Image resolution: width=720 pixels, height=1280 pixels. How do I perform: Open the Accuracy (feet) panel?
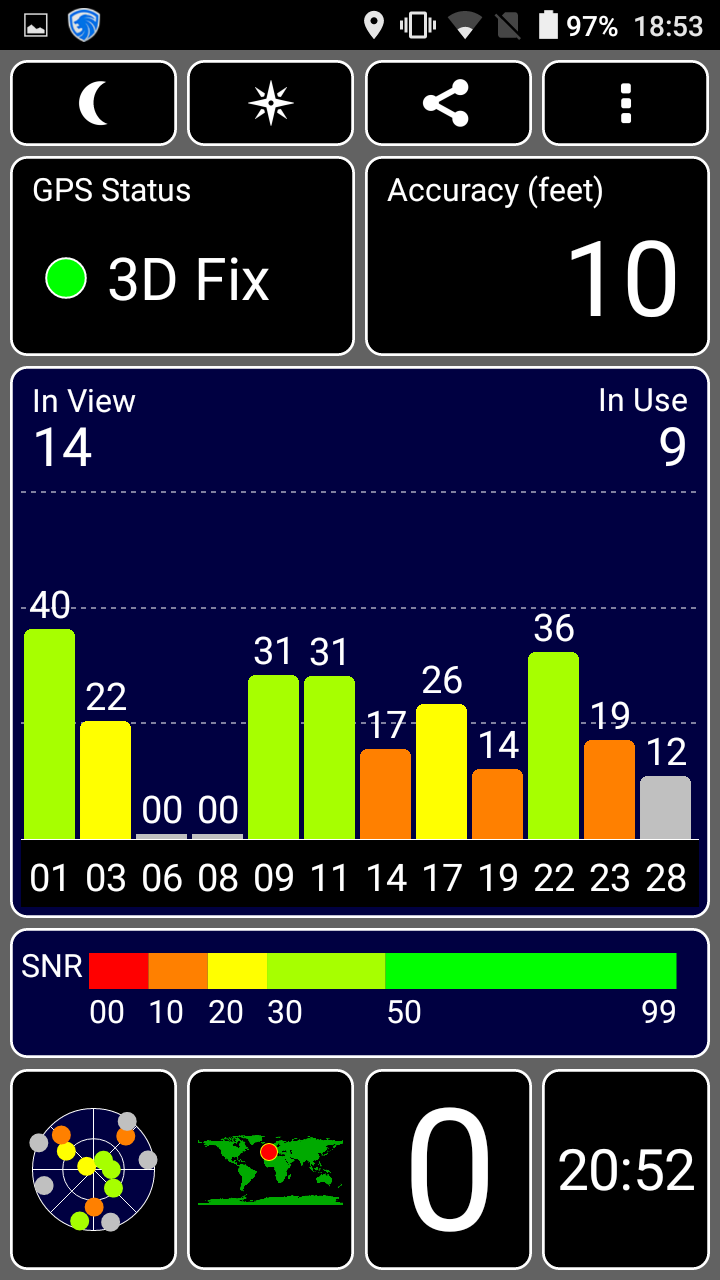(537, 256)
